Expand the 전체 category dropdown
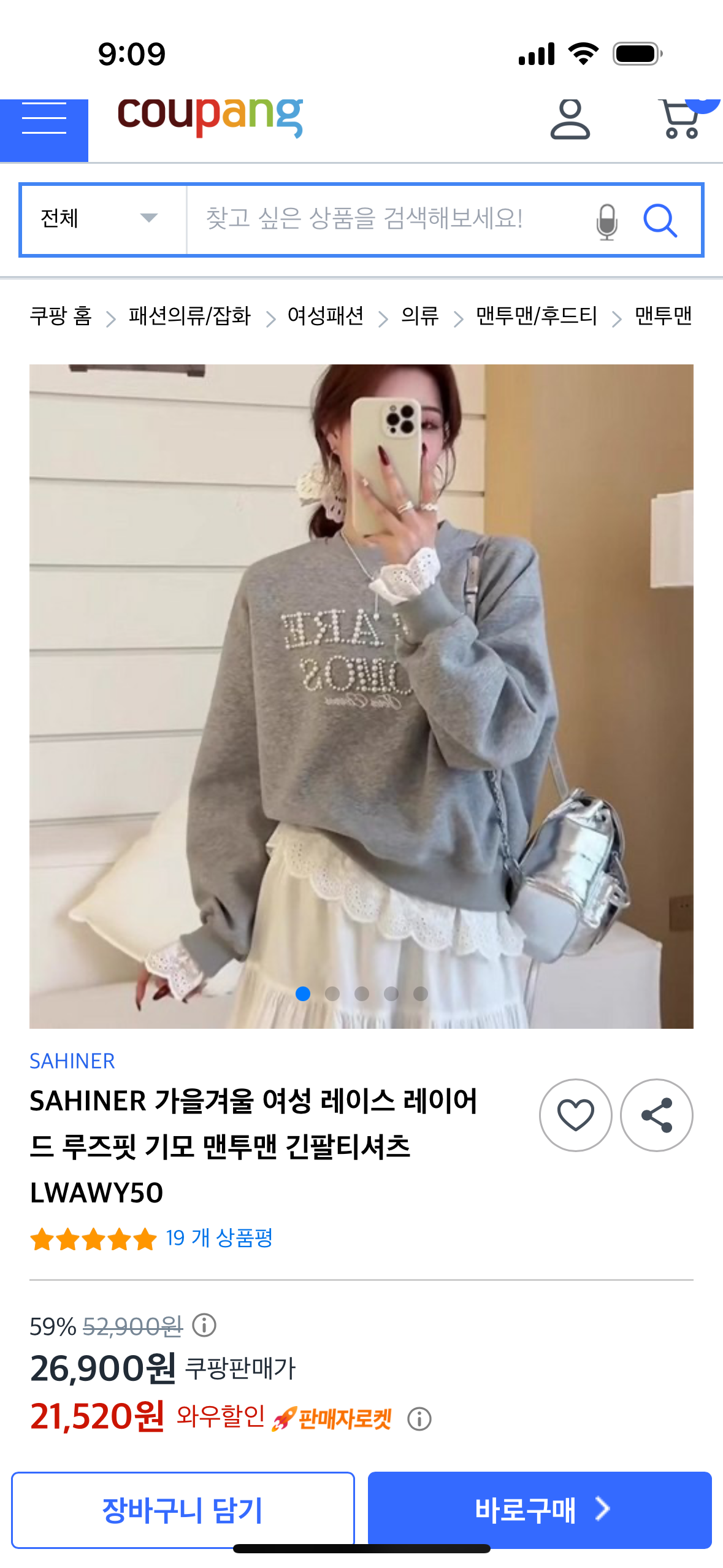This screenshot has width=723, height=1568. (102, 219)
